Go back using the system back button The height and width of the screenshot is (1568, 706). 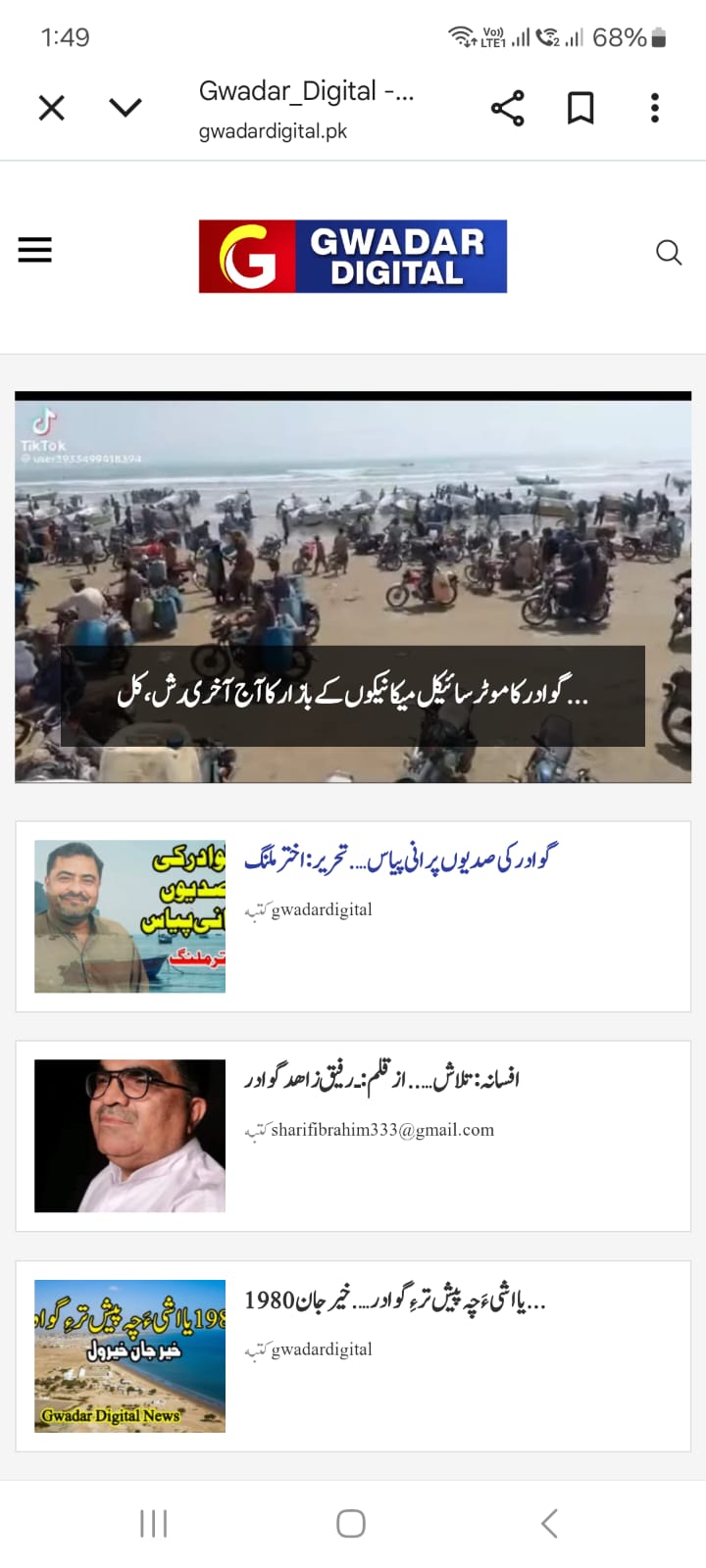pyautogui.click(x=549, y=1523)
